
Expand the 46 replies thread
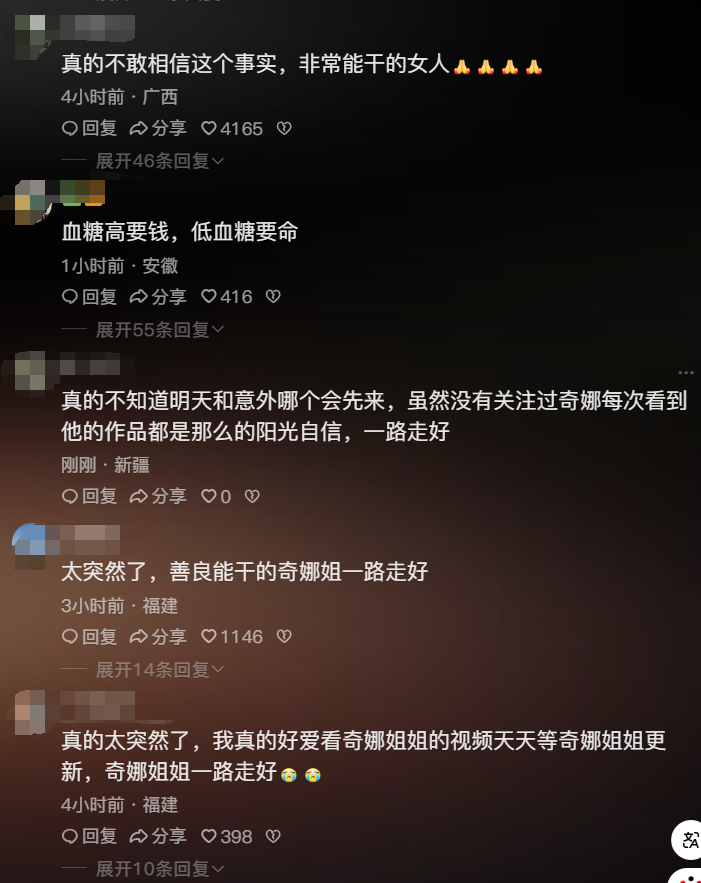(158, 161)
